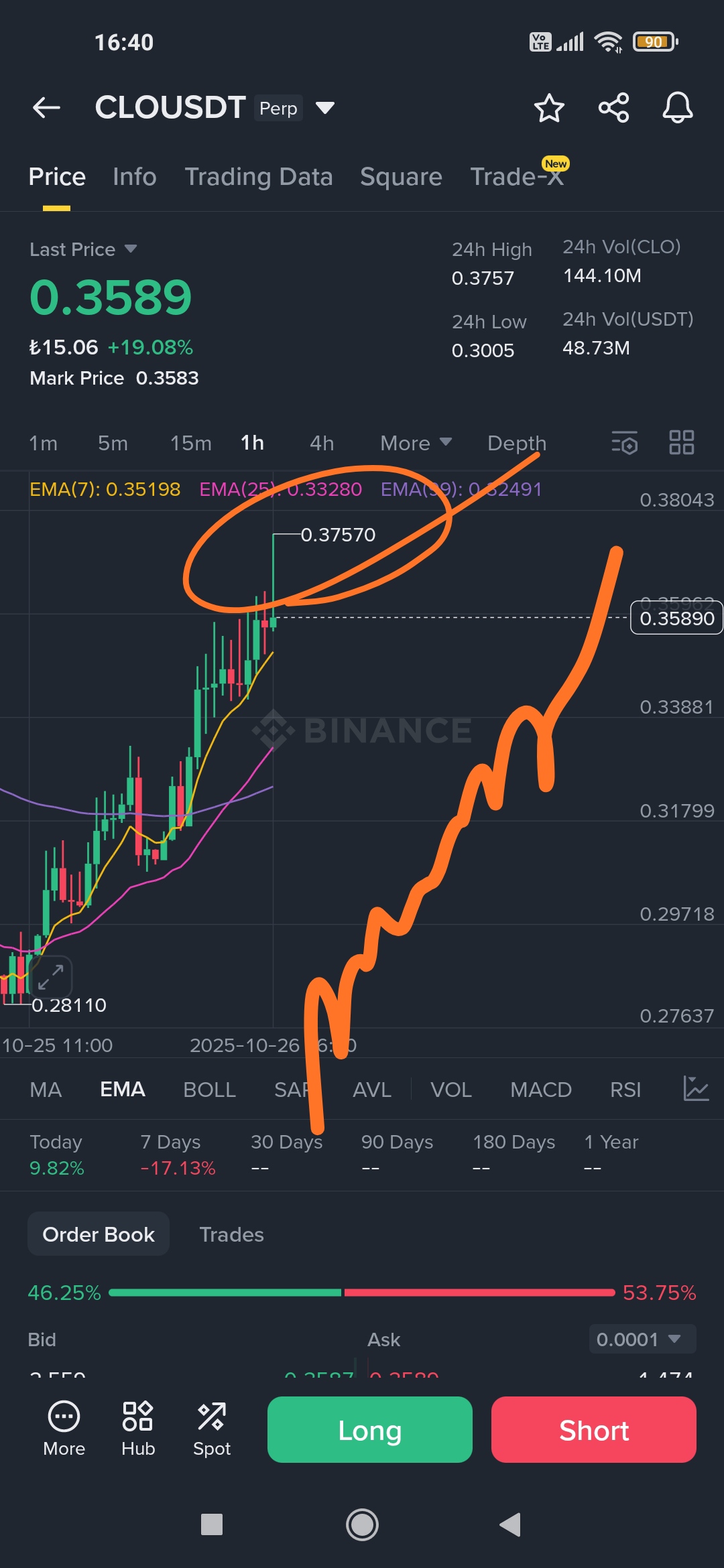Expand the More intervals dropdown
724x1568 pixels.
[416, 443]
